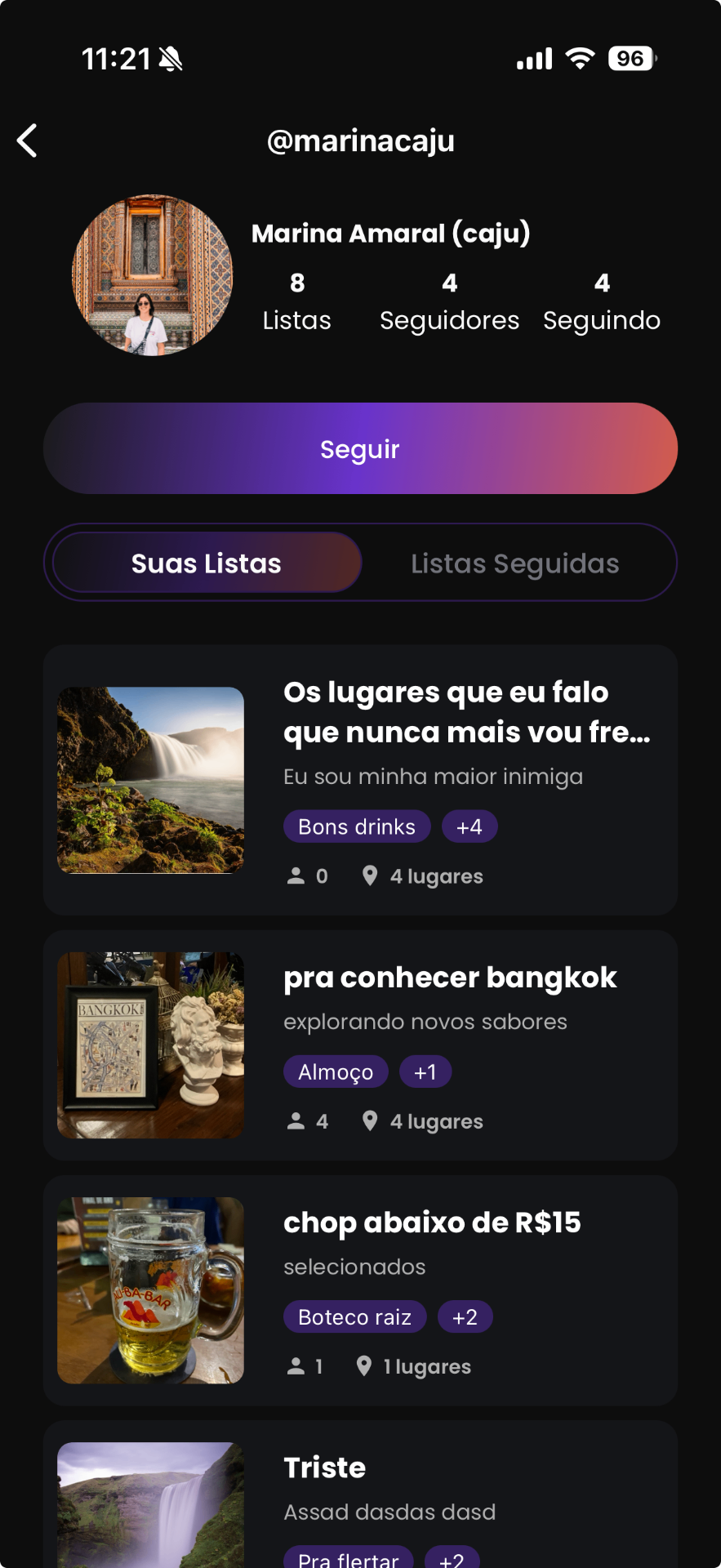
Task: Tap the 'Boteco raiz' tag pill
Action: click(x=354, y=1316)
